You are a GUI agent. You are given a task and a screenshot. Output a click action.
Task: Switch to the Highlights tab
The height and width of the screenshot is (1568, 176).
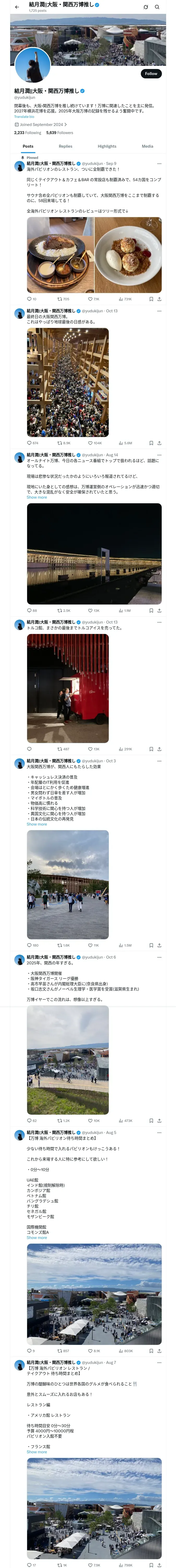pyautogui.click(x=107, y=146)
